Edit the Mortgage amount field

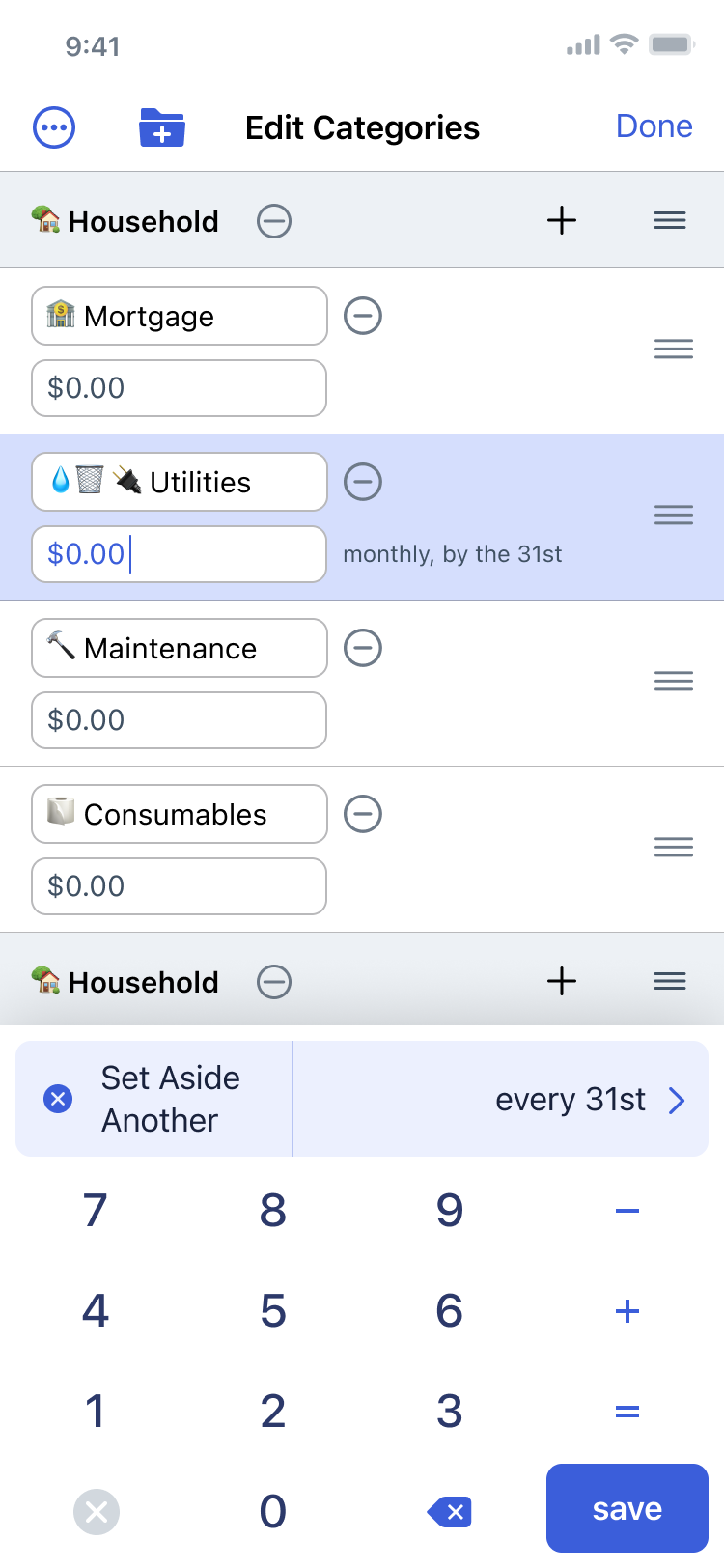point(180,388)
